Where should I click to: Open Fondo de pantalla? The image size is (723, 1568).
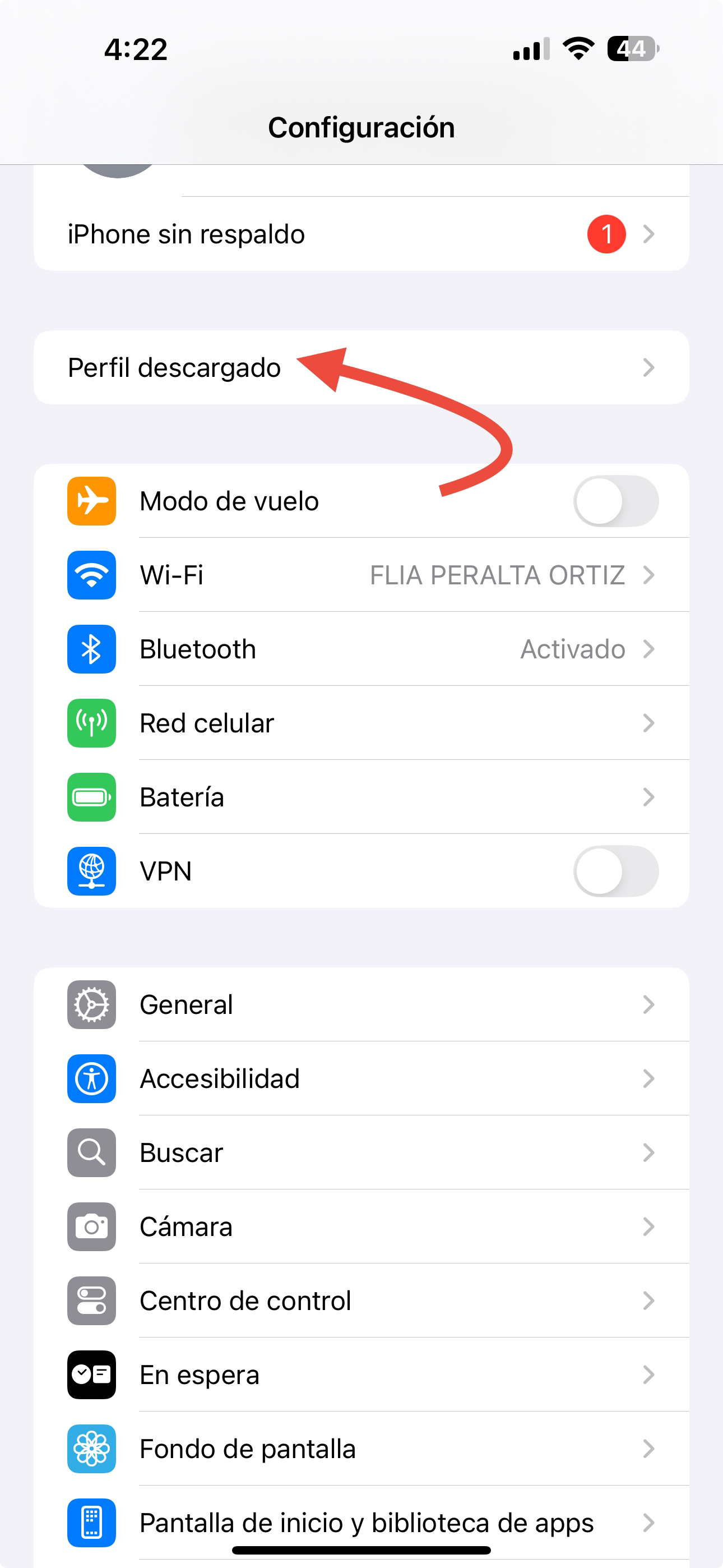(360, 1449)
